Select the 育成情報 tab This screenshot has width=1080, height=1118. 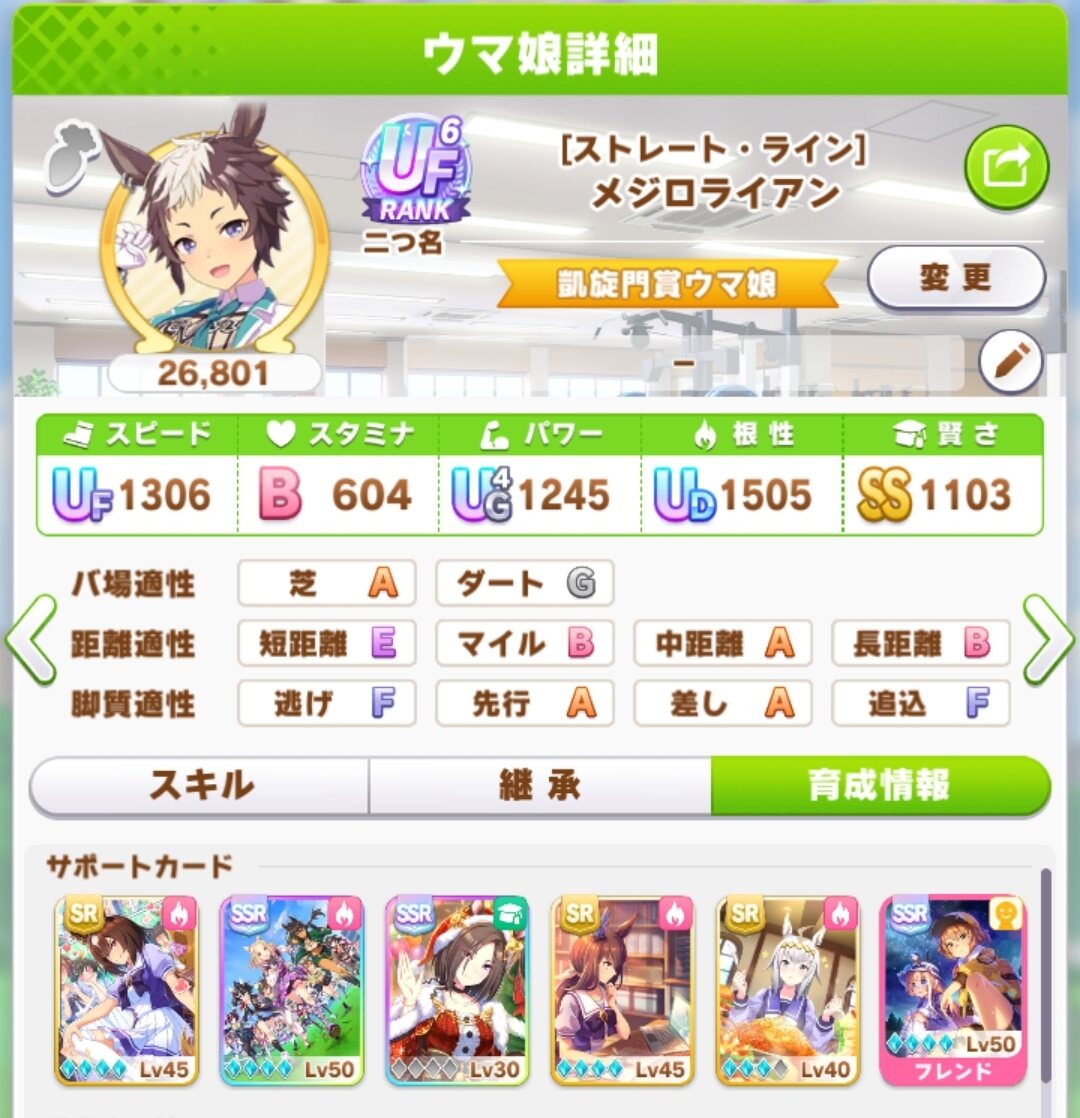(880, 786)
